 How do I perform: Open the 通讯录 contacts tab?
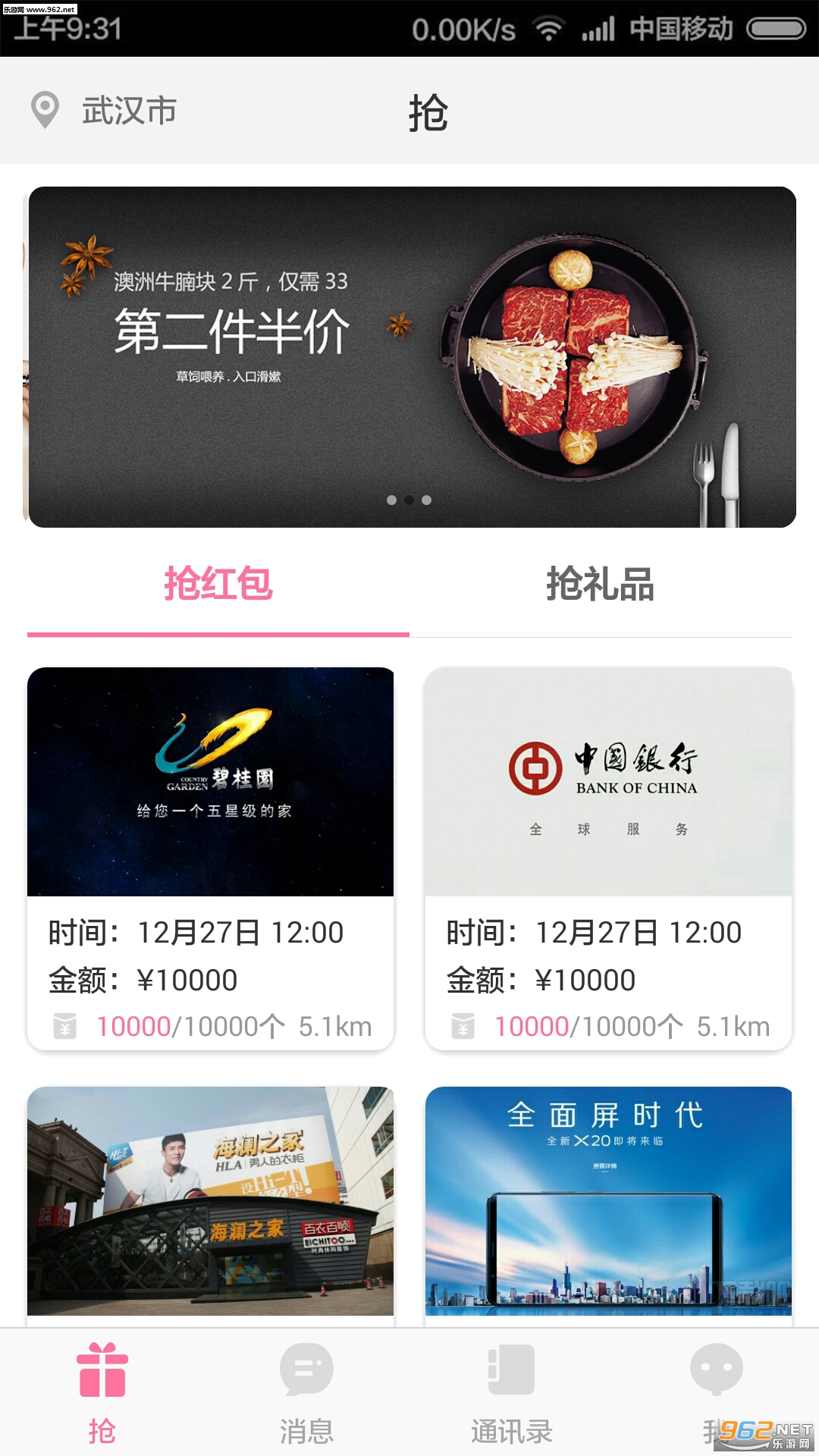click(x=511, y=1392)
